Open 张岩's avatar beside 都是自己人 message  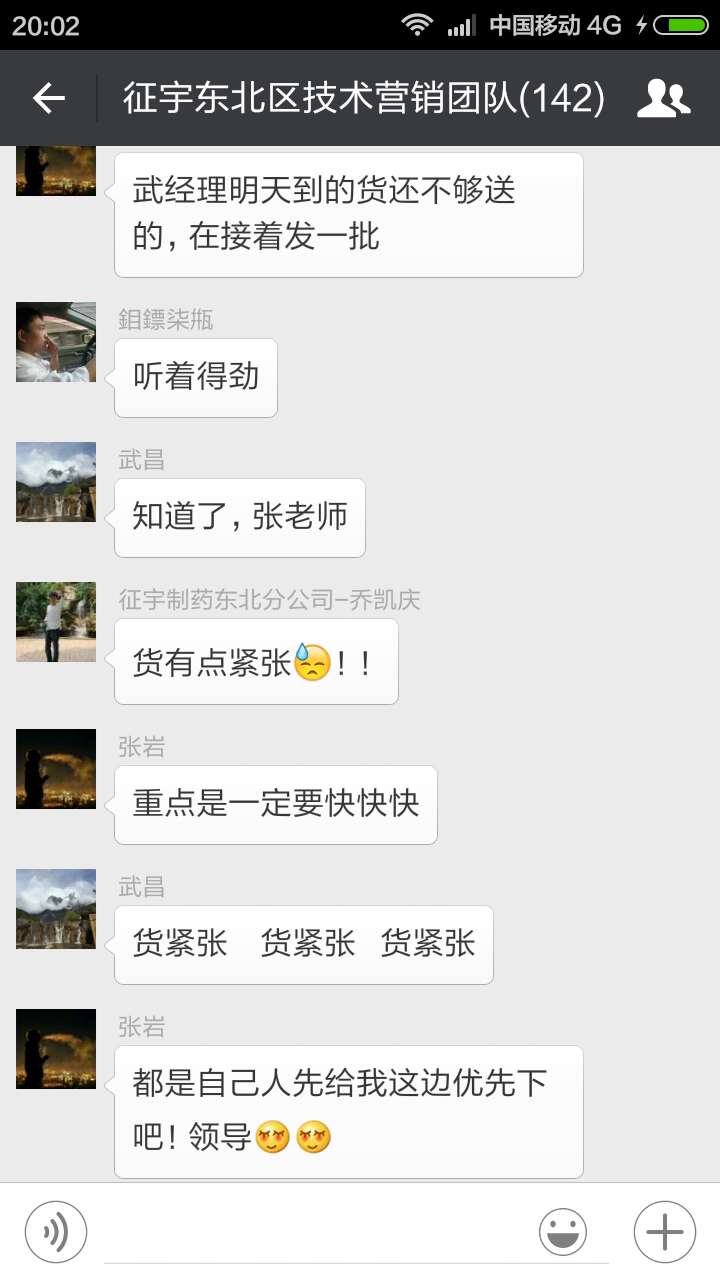point(56,1049)
